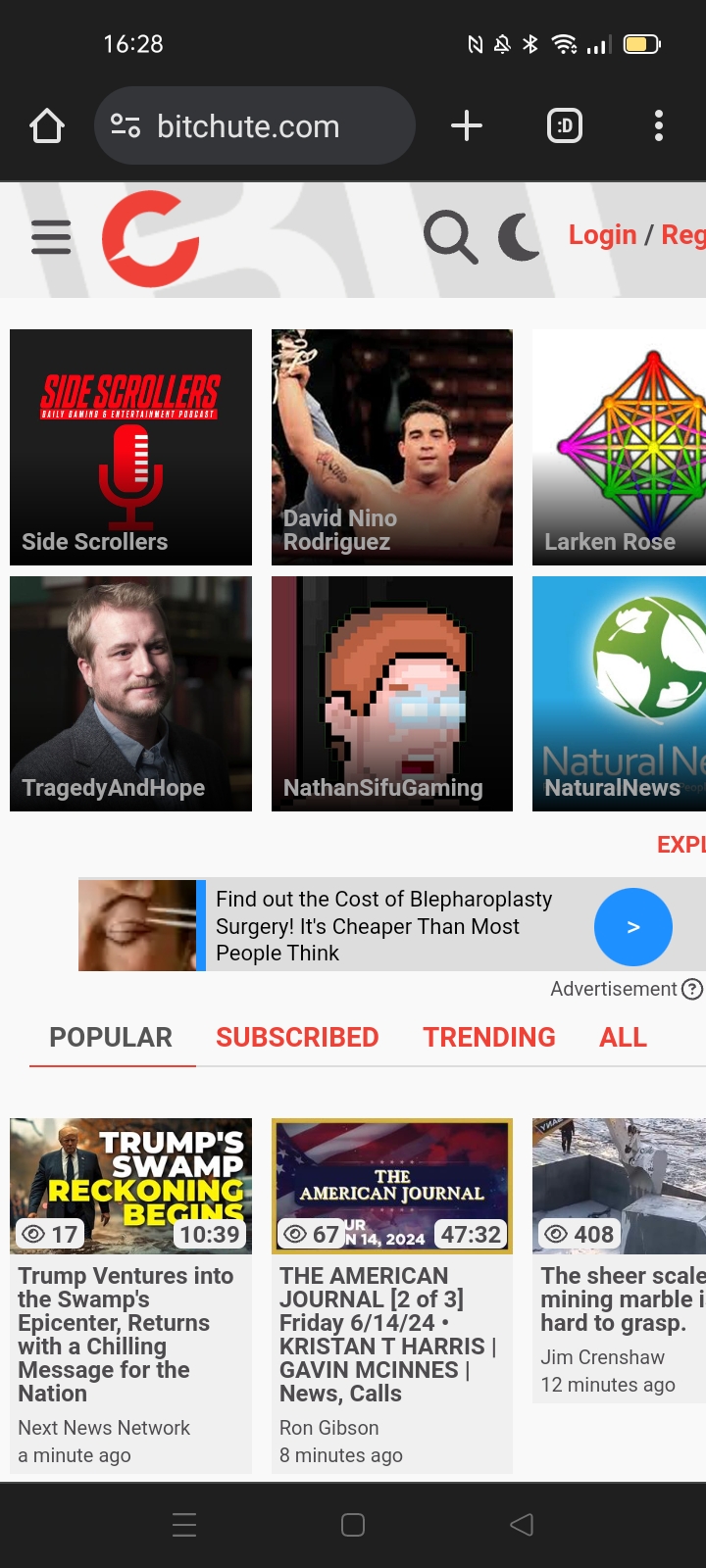Open the Side Scrollers channel
Screen dimensions: 706x1568
pos(130,447)
